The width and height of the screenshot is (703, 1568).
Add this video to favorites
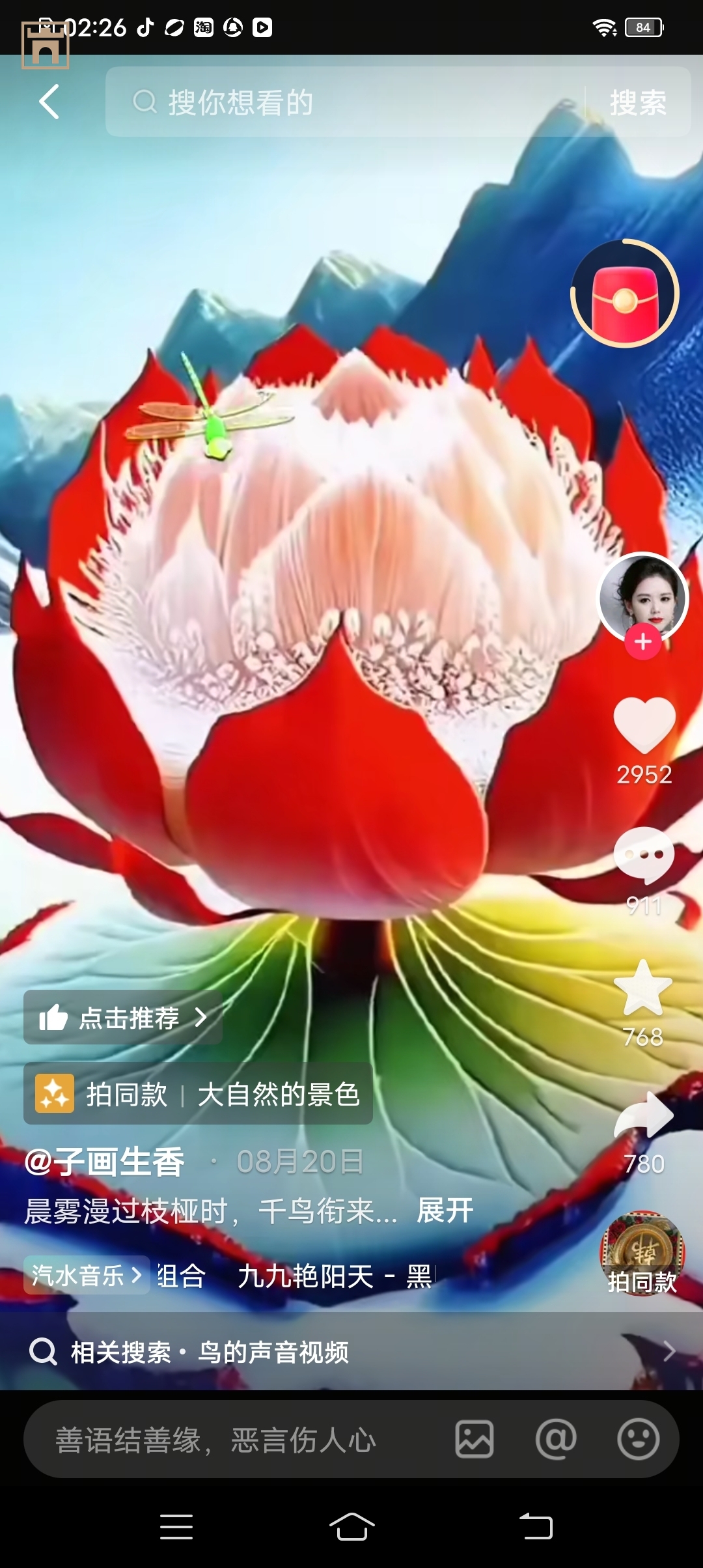coord(643,988)
